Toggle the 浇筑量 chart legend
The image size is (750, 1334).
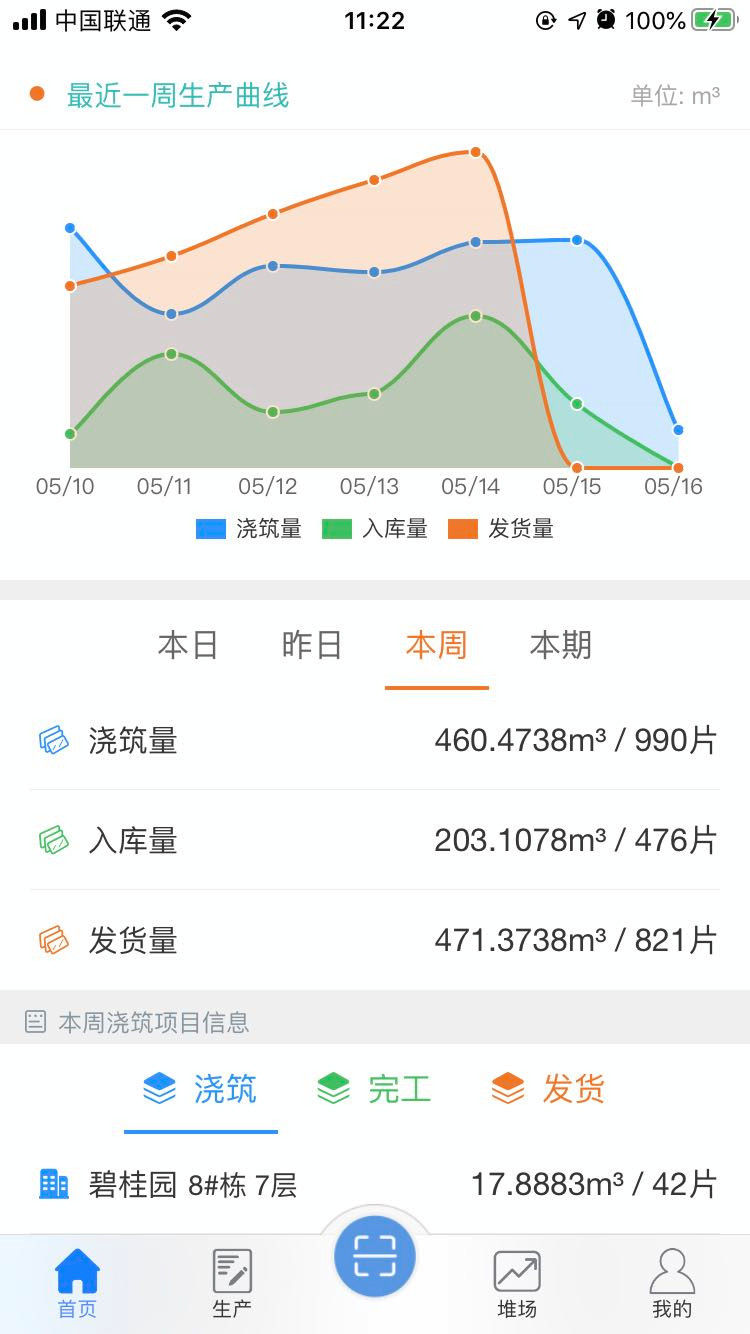[249, 529]
